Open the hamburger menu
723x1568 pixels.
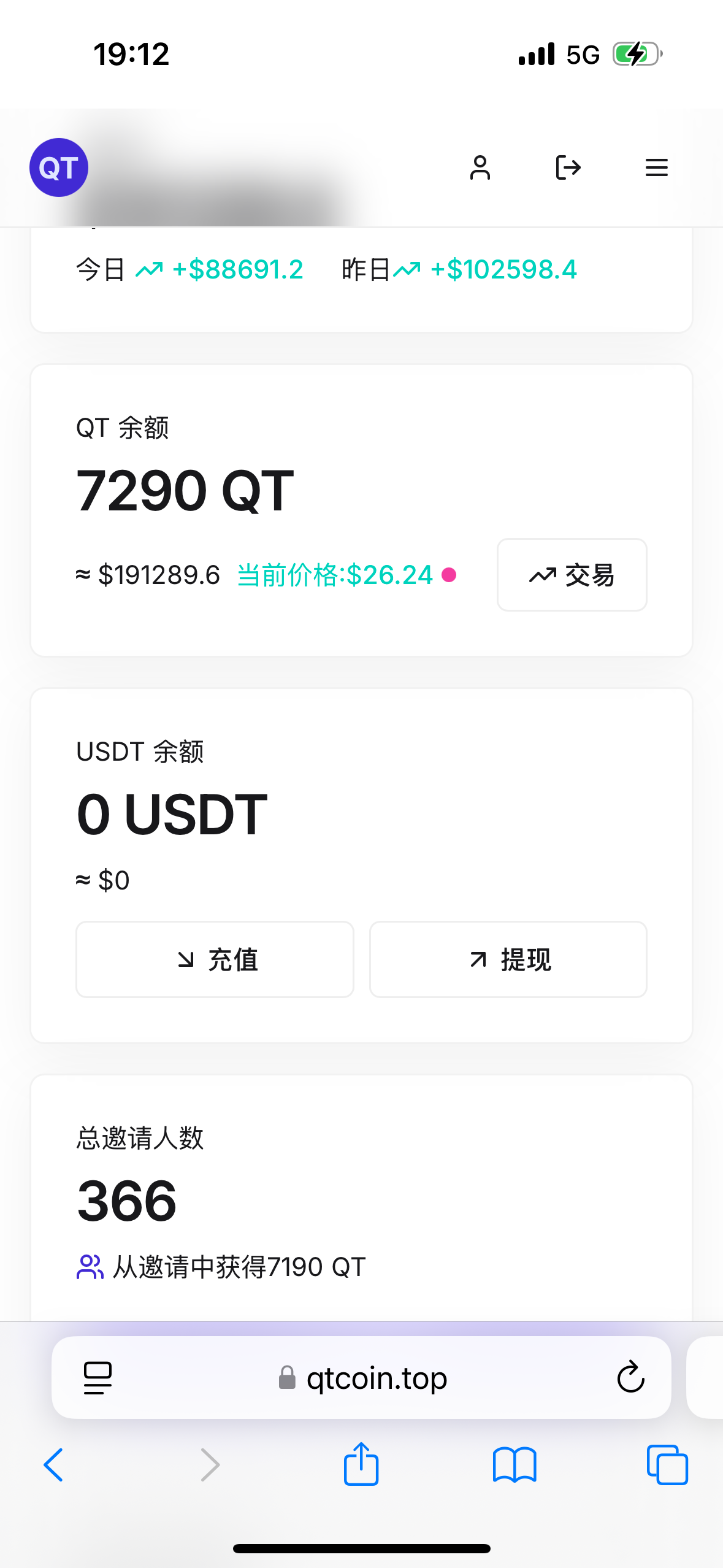coord(656,167)
